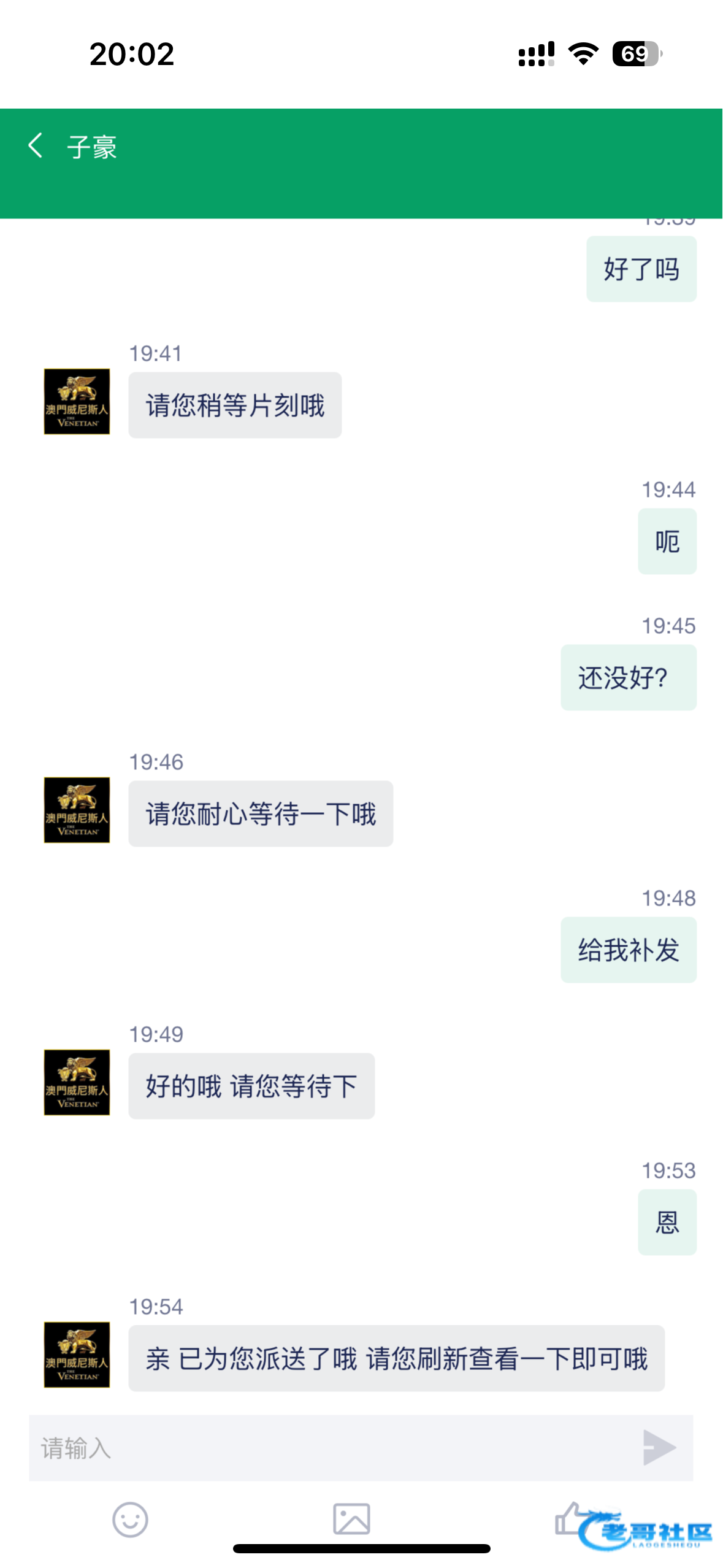Go back from the 子豪 chat
Image resolution: width=723 pixels, height=1568 pixels.
coord(36,146)
